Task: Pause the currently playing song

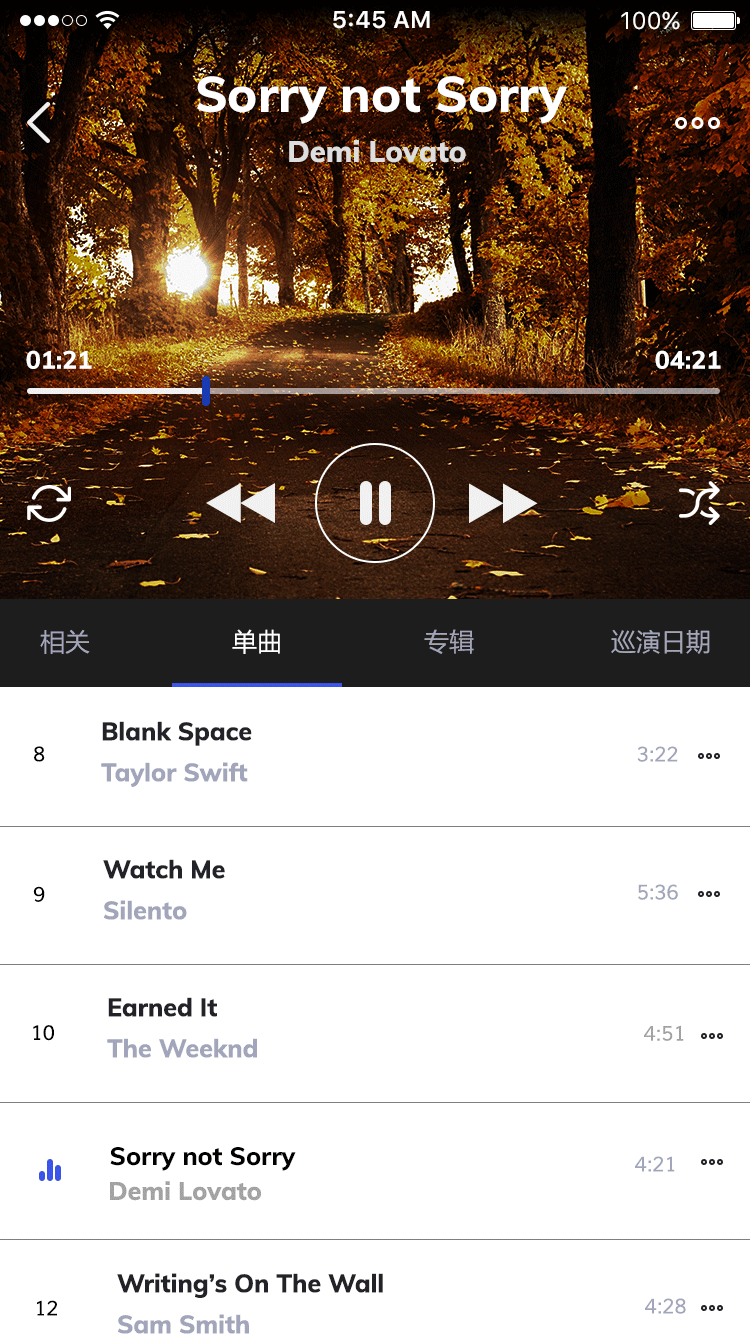Action: (375, 503)
